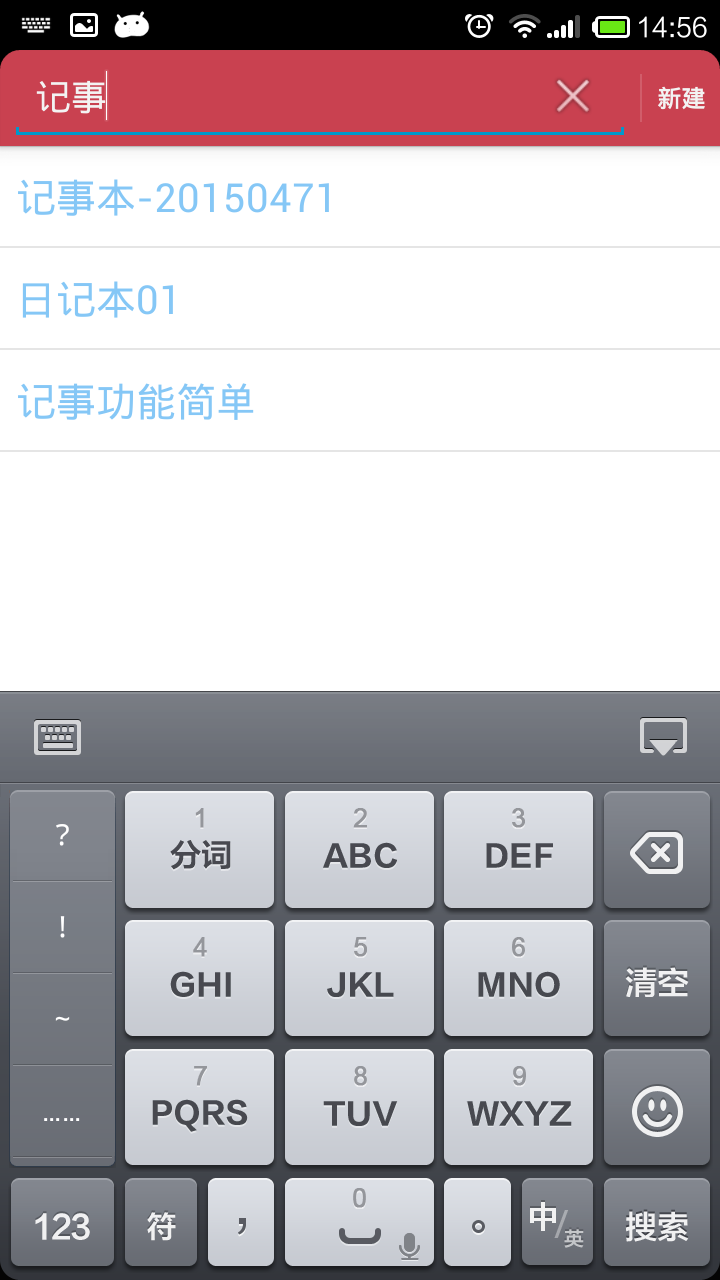Tap the 清空 key to clear input

click(656, 982)
